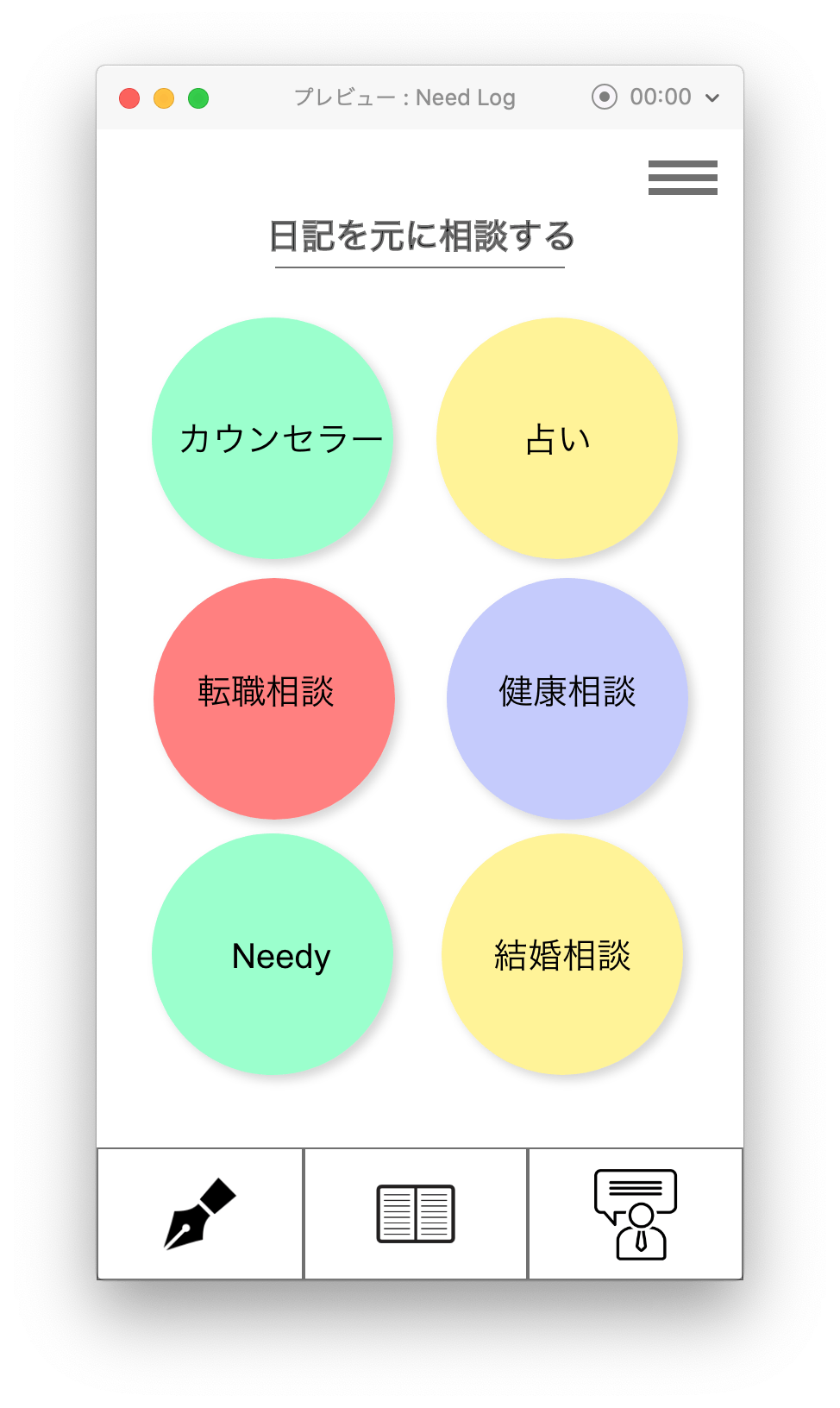Switch to the pen writing tab
Screen dimensions: 840x1408
tap(200, 1214)
